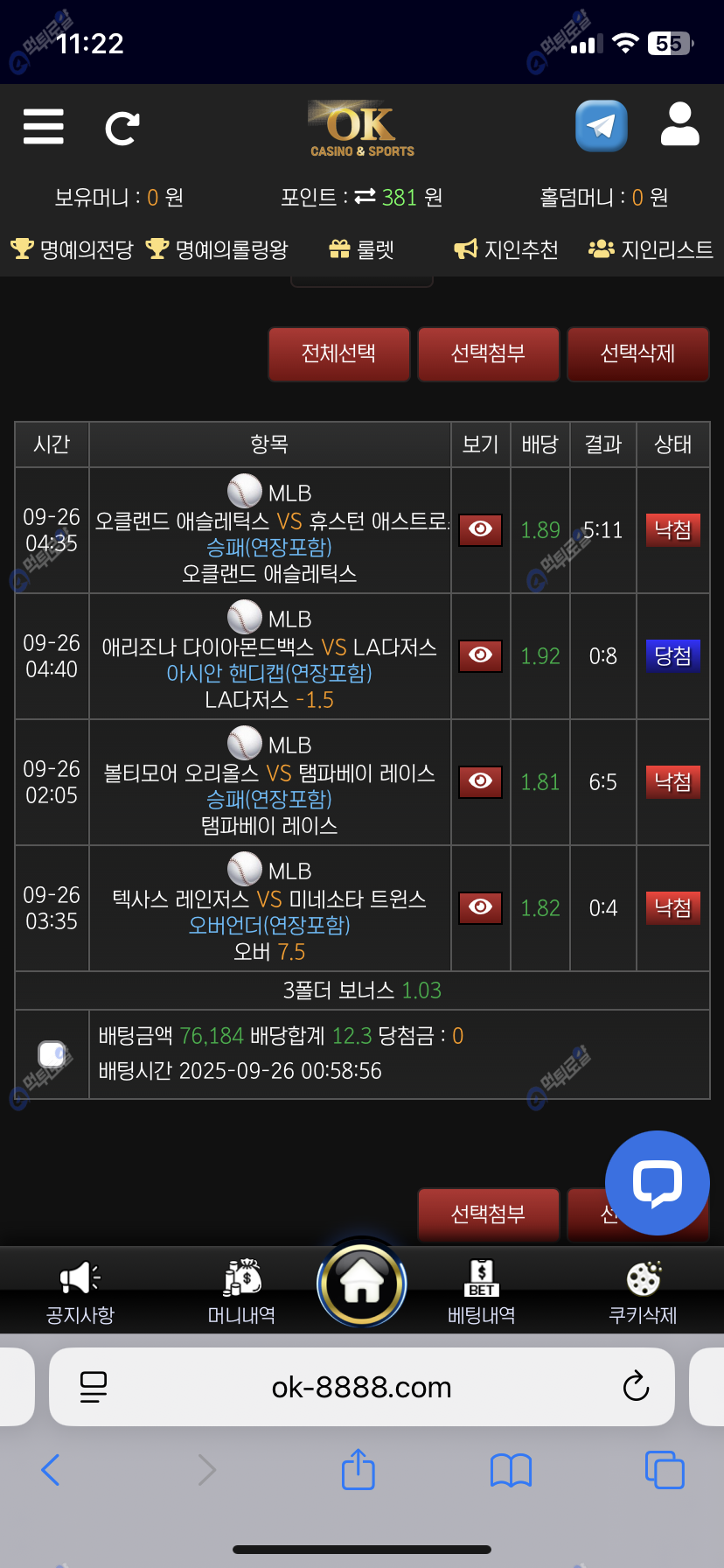Viewport: 724px width, 1568px height.
Task: View details of the LA다저스 match
Action: click(480, 656)
